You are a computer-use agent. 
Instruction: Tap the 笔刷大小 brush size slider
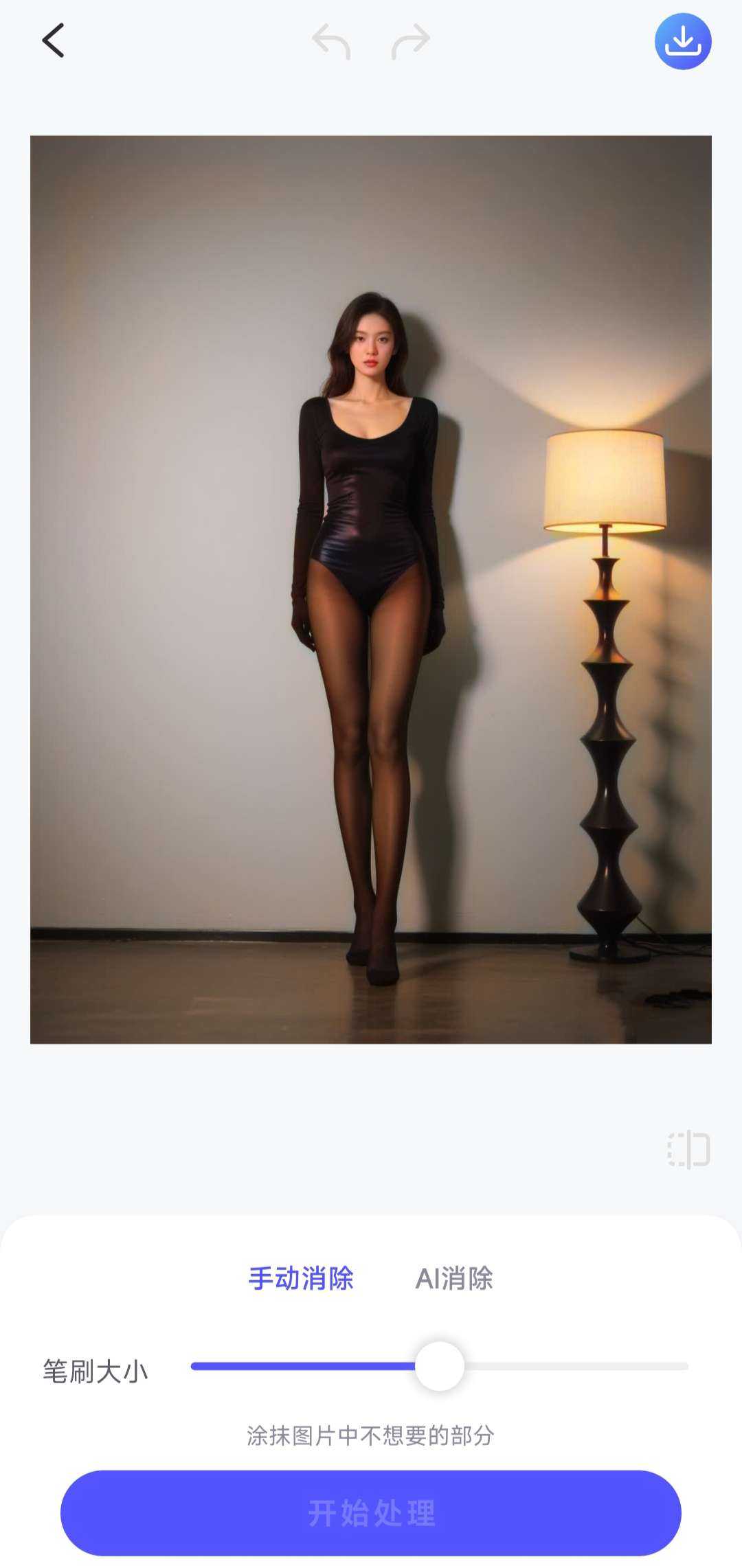pos(440,1366)
